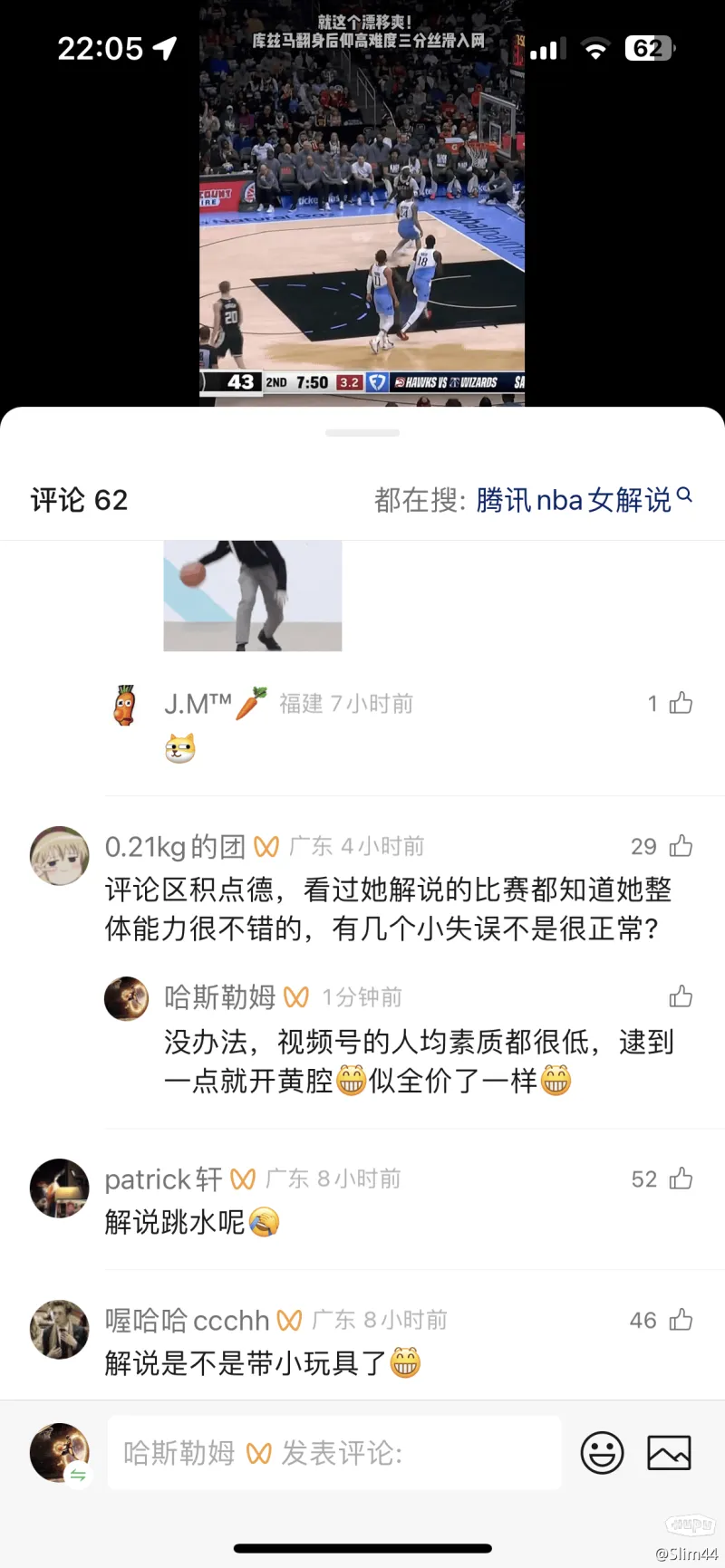Open J.M's carrot avatar profile
This screenshot has width=725, height=1568.
[126, 706]
